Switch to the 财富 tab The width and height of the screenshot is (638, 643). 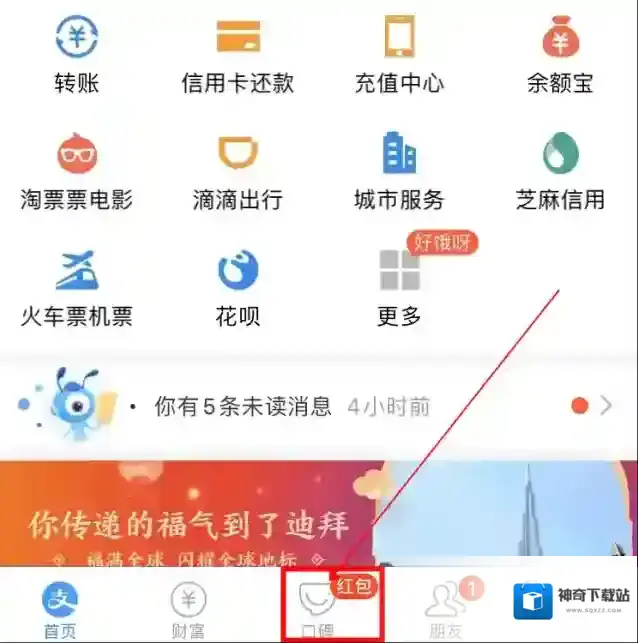click(x=188, y=607)
